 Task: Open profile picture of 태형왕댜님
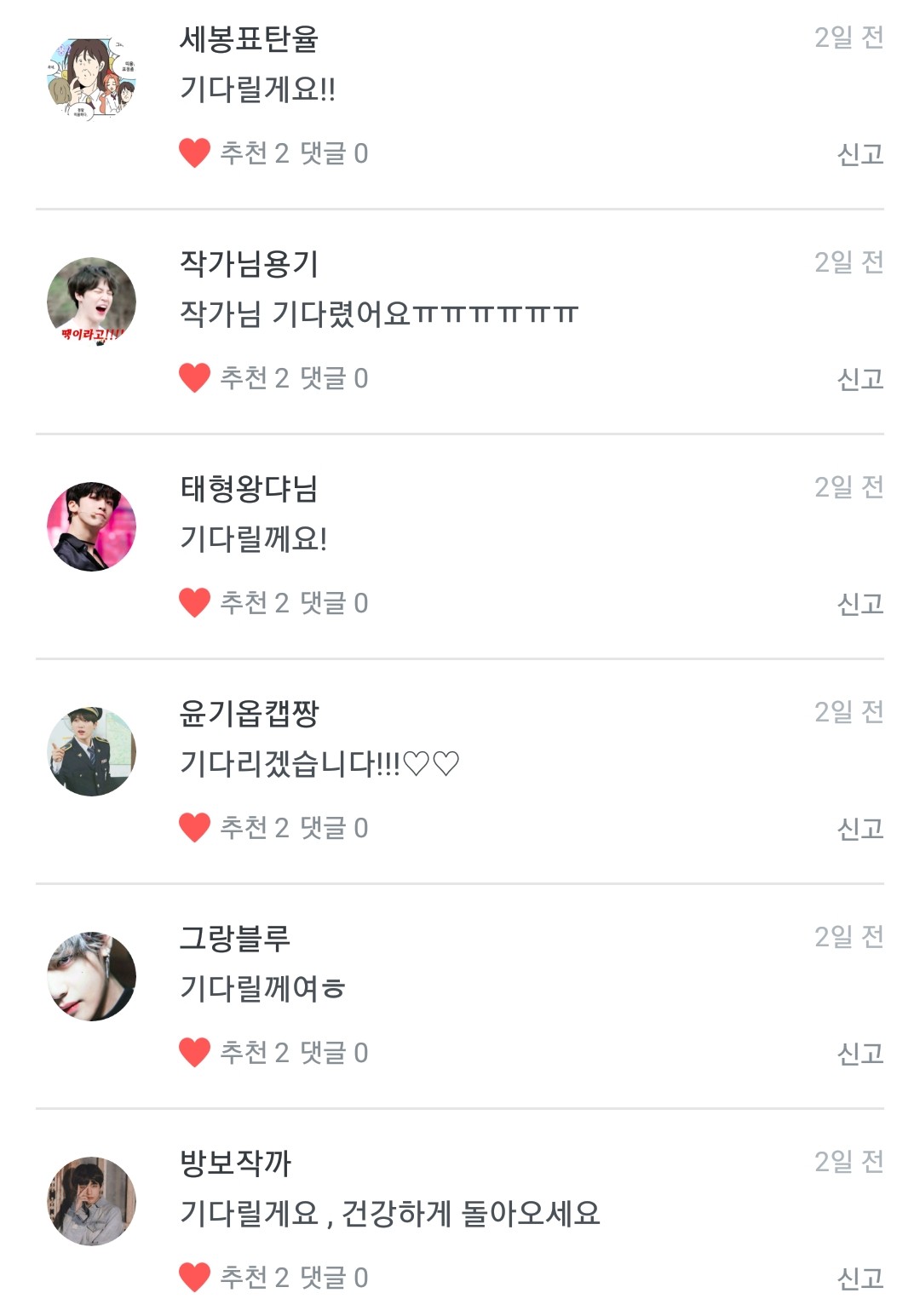tap(91, 527)
